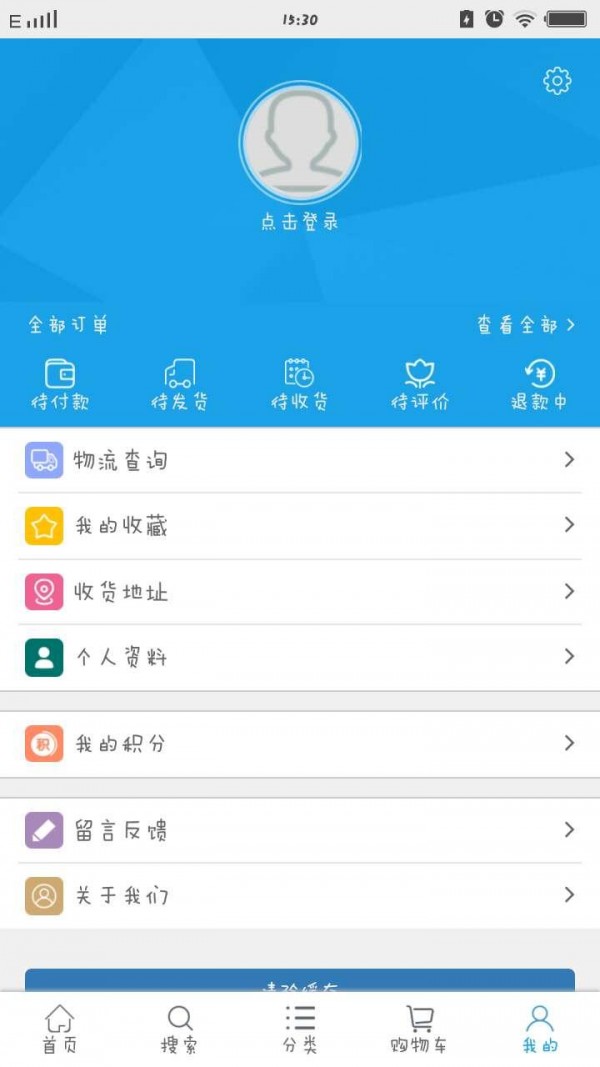
Task: Open the 购物车 shopping cart tab
Action: click(x=420, y=1030)
